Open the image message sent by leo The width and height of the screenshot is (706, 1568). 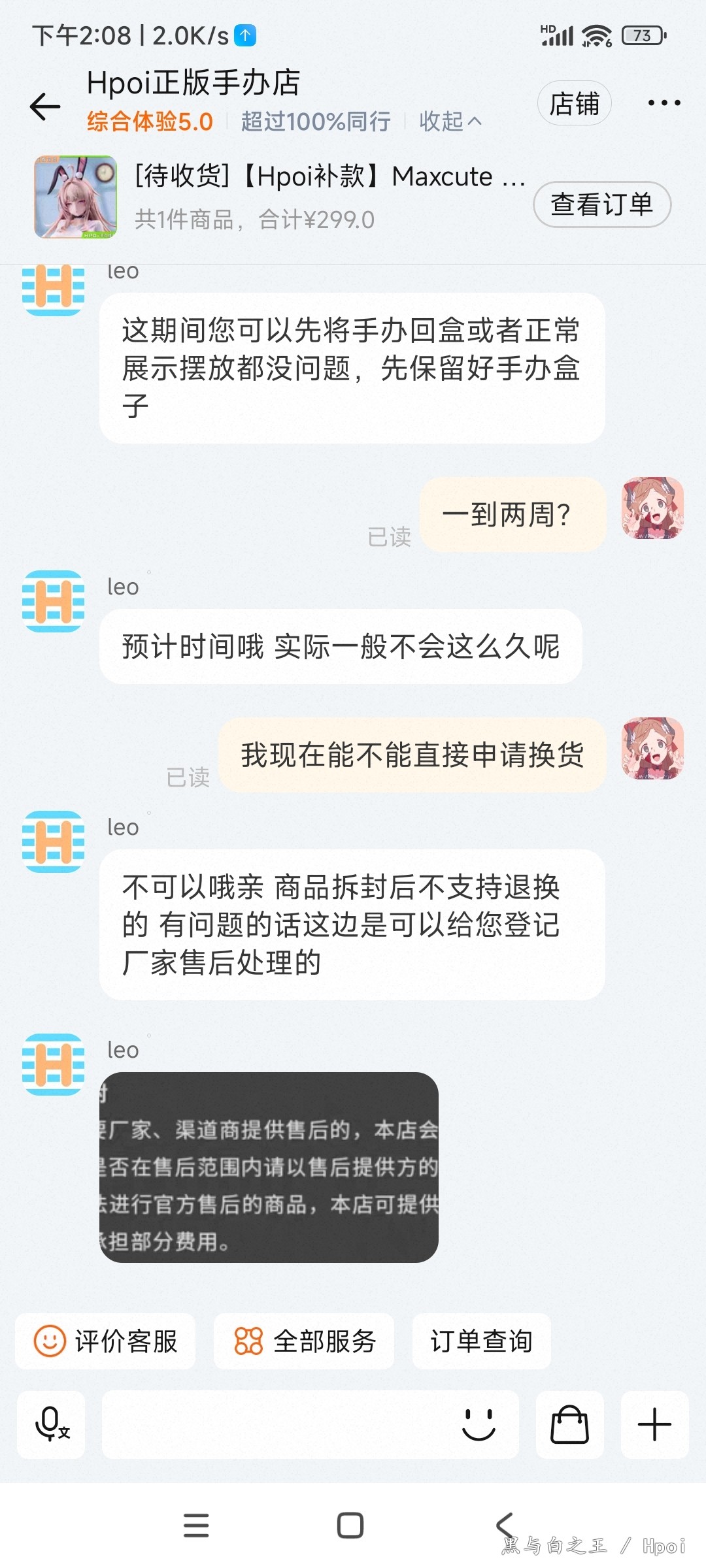(269, 1167)
